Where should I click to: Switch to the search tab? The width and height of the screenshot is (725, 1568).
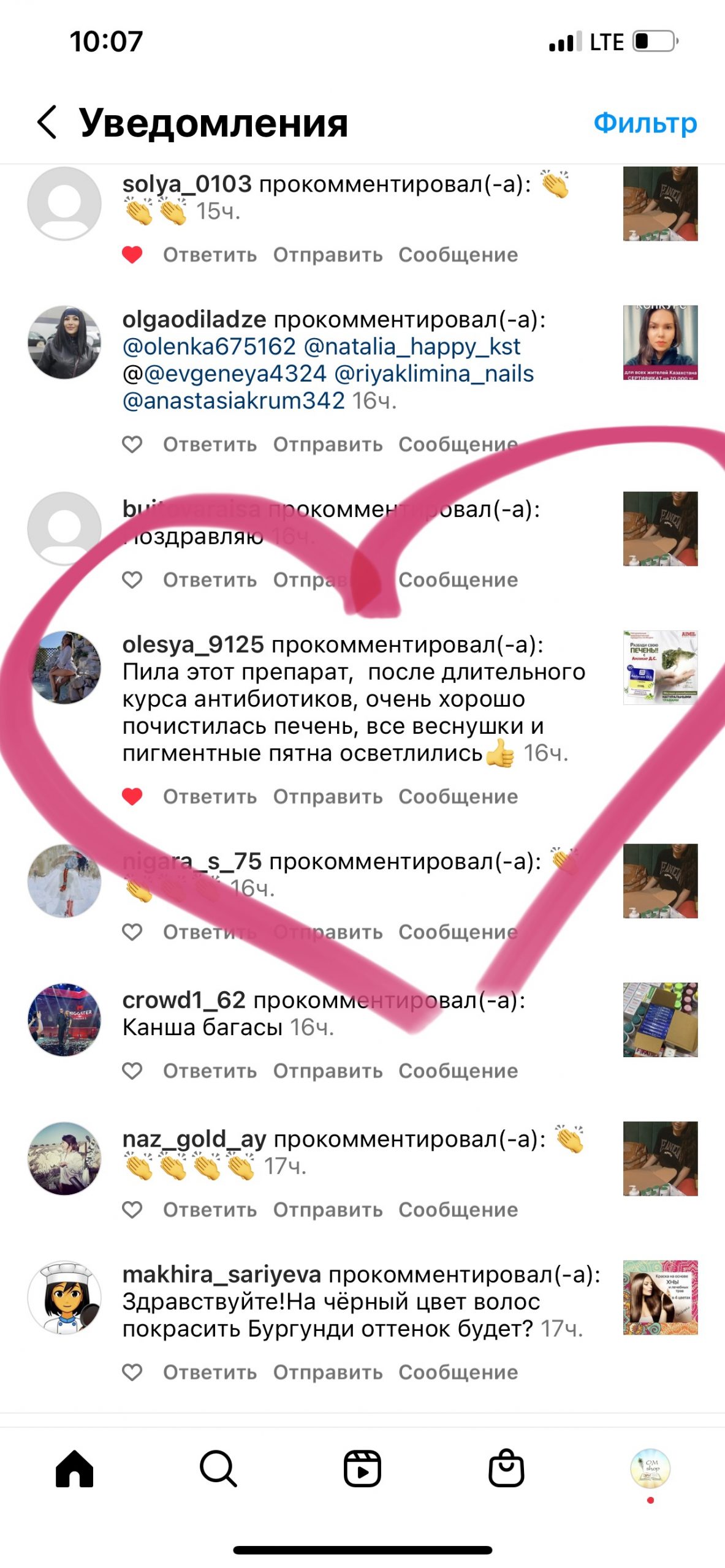(218, 1469)
